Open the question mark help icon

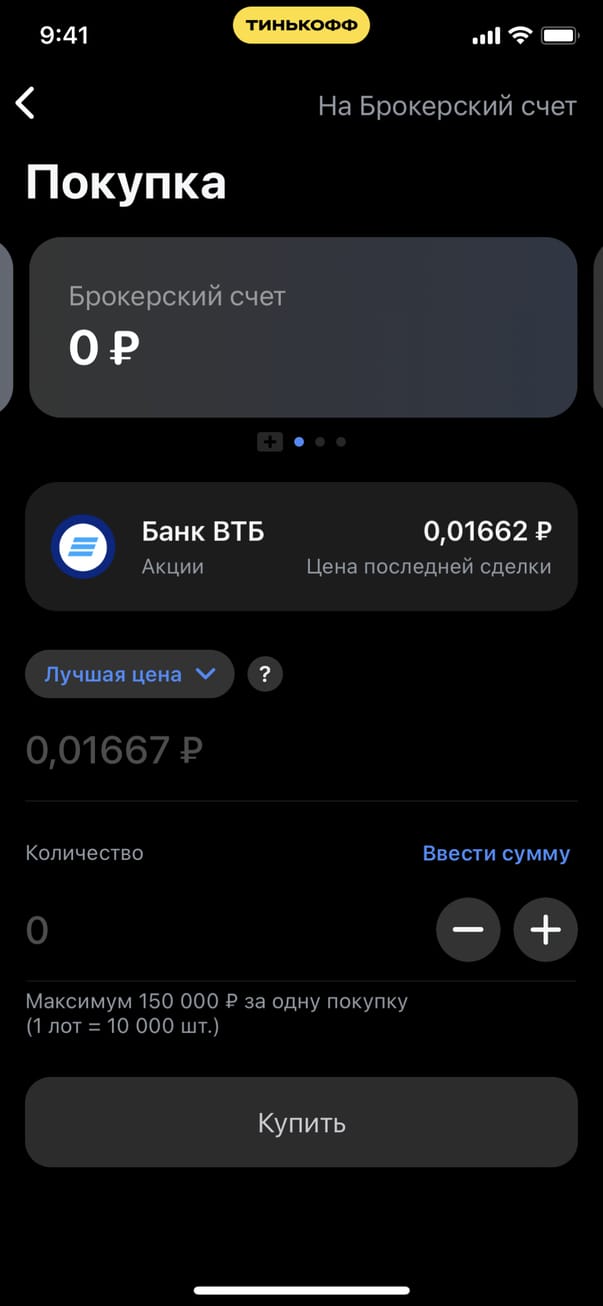click(x=265, y=674)
